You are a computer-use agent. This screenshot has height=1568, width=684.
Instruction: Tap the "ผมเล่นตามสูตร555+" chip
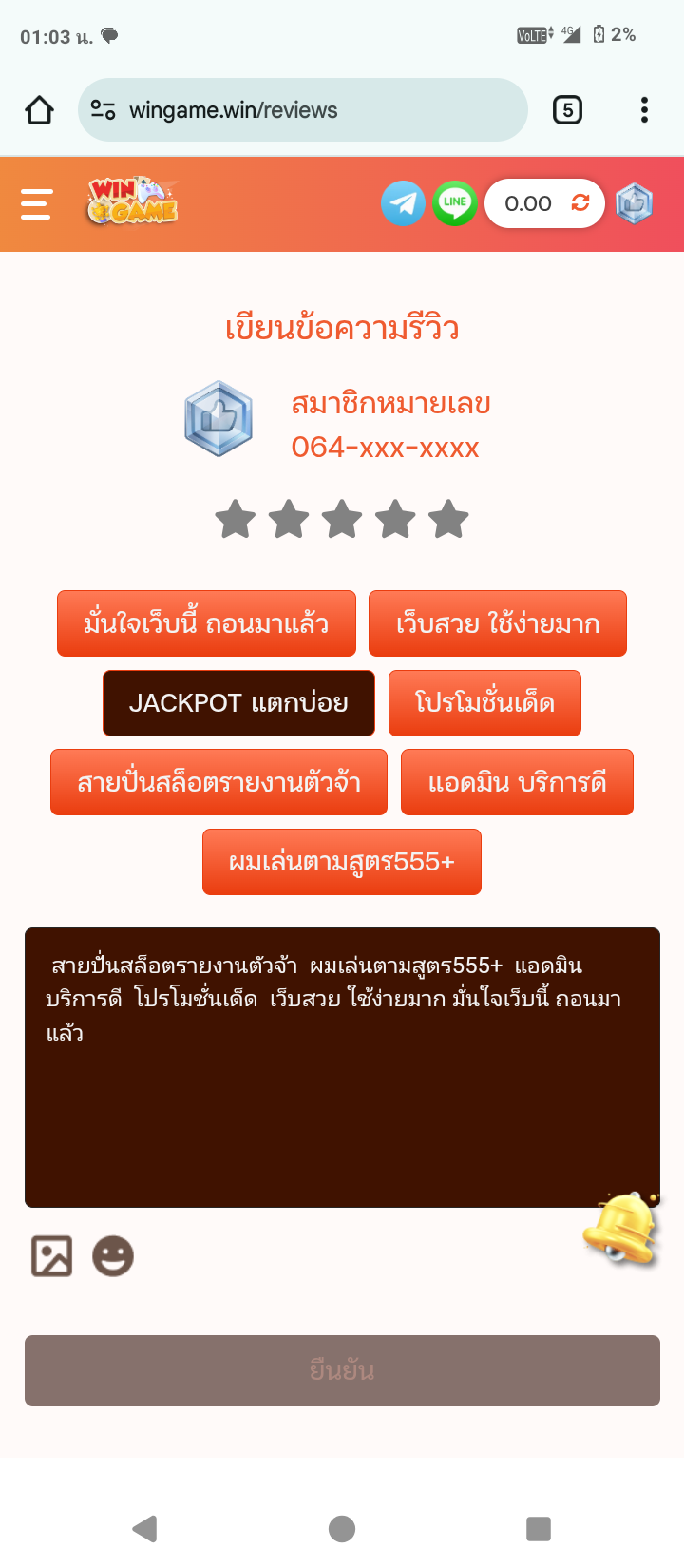(342, 862)
